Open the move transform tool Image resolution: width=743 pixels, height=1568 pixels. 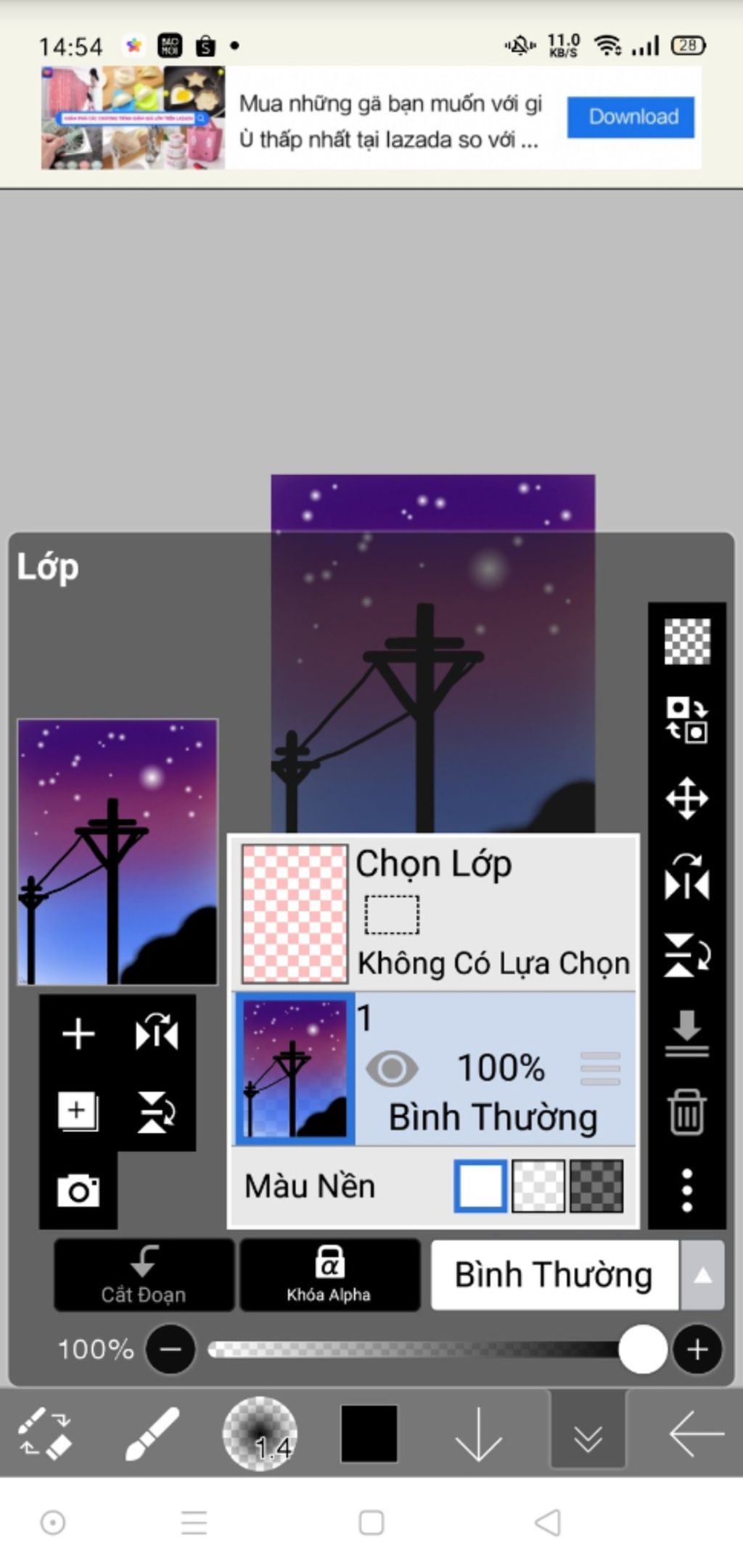[x=686, y=799]
